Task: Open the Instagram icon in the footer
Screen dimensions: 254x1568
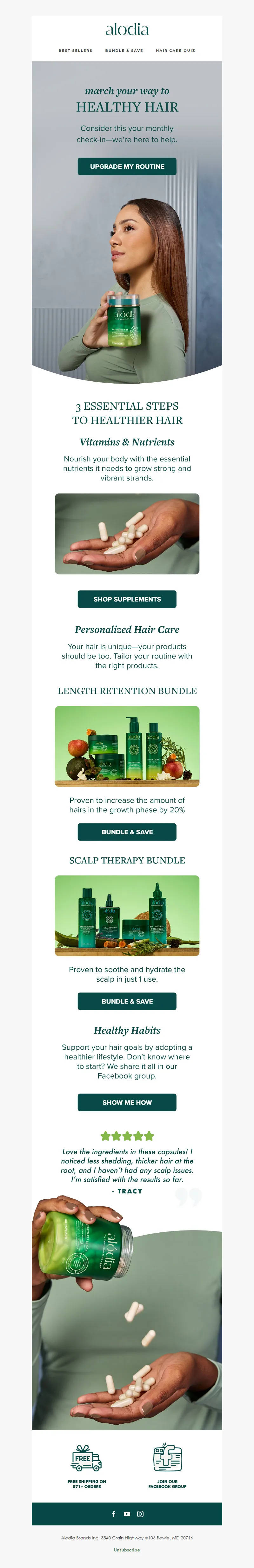Action: pyautogui.click(x=140, y=1513)
